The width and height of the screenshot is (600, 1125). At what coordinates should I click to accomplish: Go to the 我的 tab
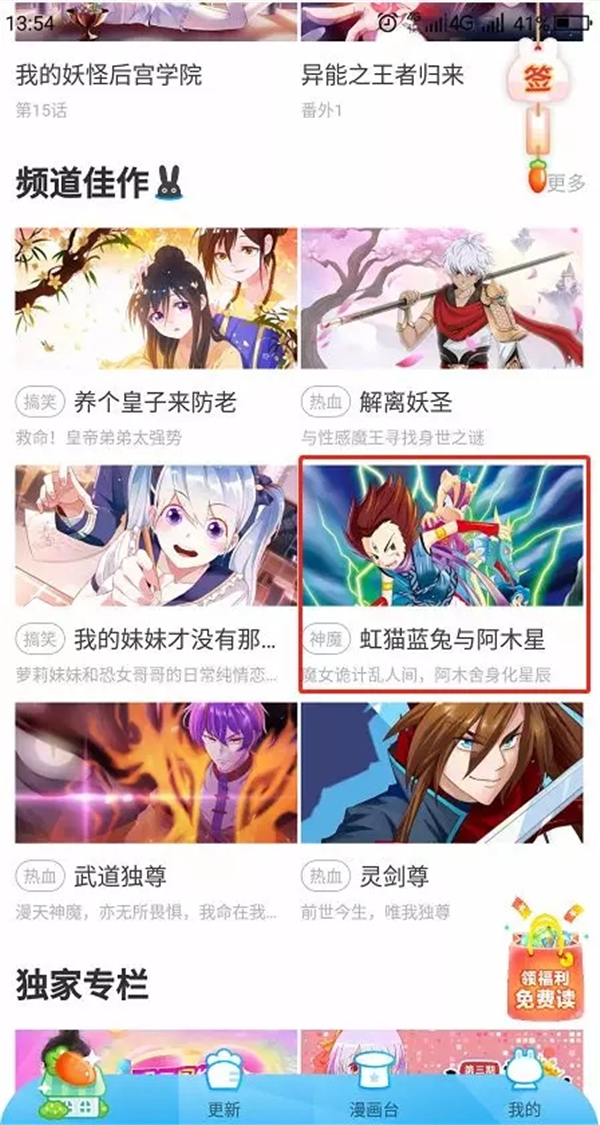coord(524,1088)
